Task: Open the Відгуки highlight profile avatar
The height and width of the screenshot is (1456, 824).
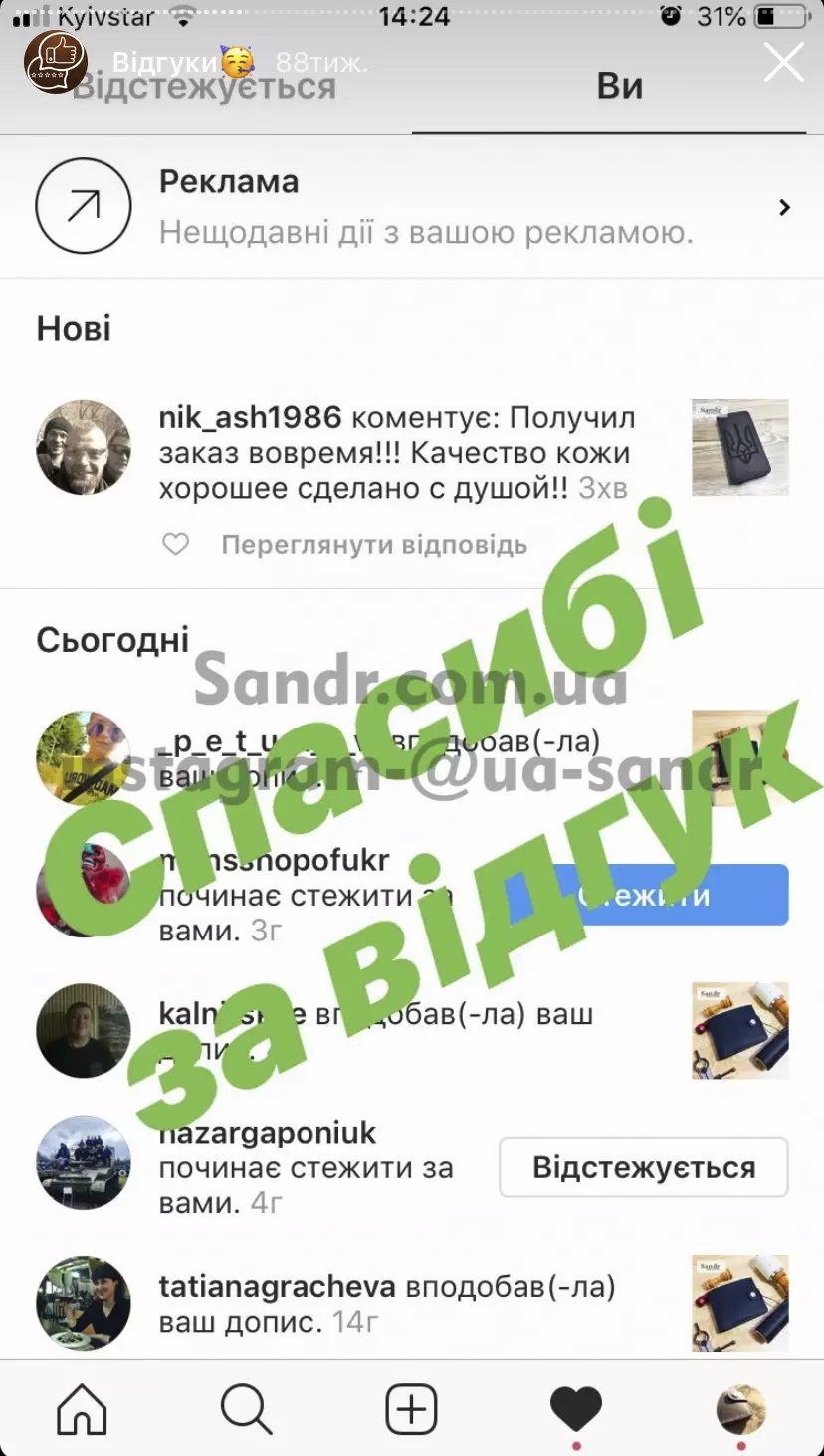Action: [x=56, y=62]
